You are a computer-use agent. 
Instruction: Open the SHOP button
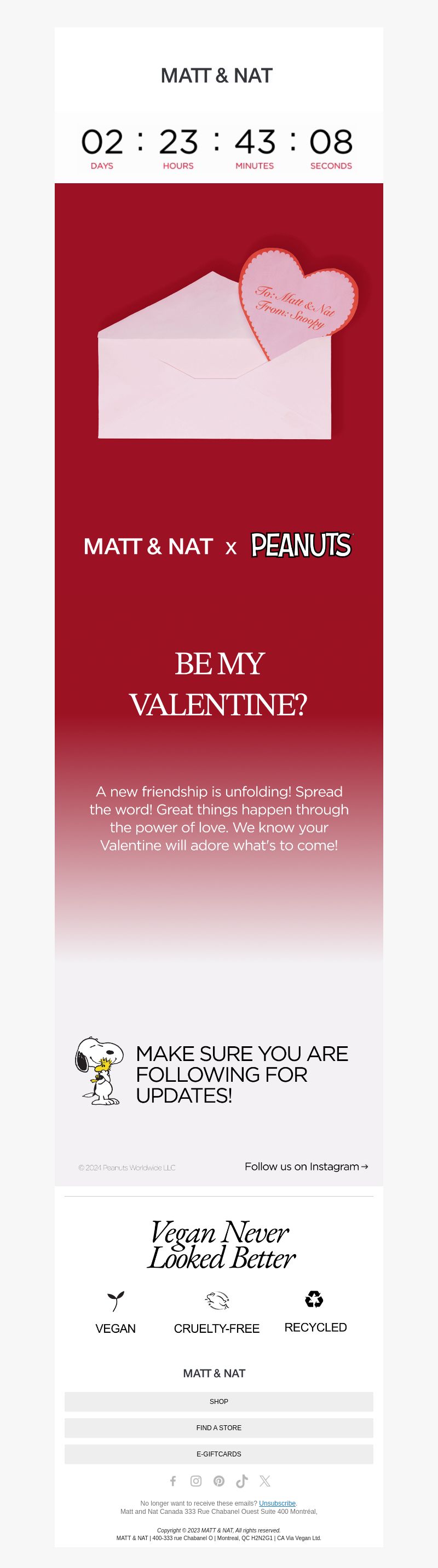click(x=218, y=1401)
